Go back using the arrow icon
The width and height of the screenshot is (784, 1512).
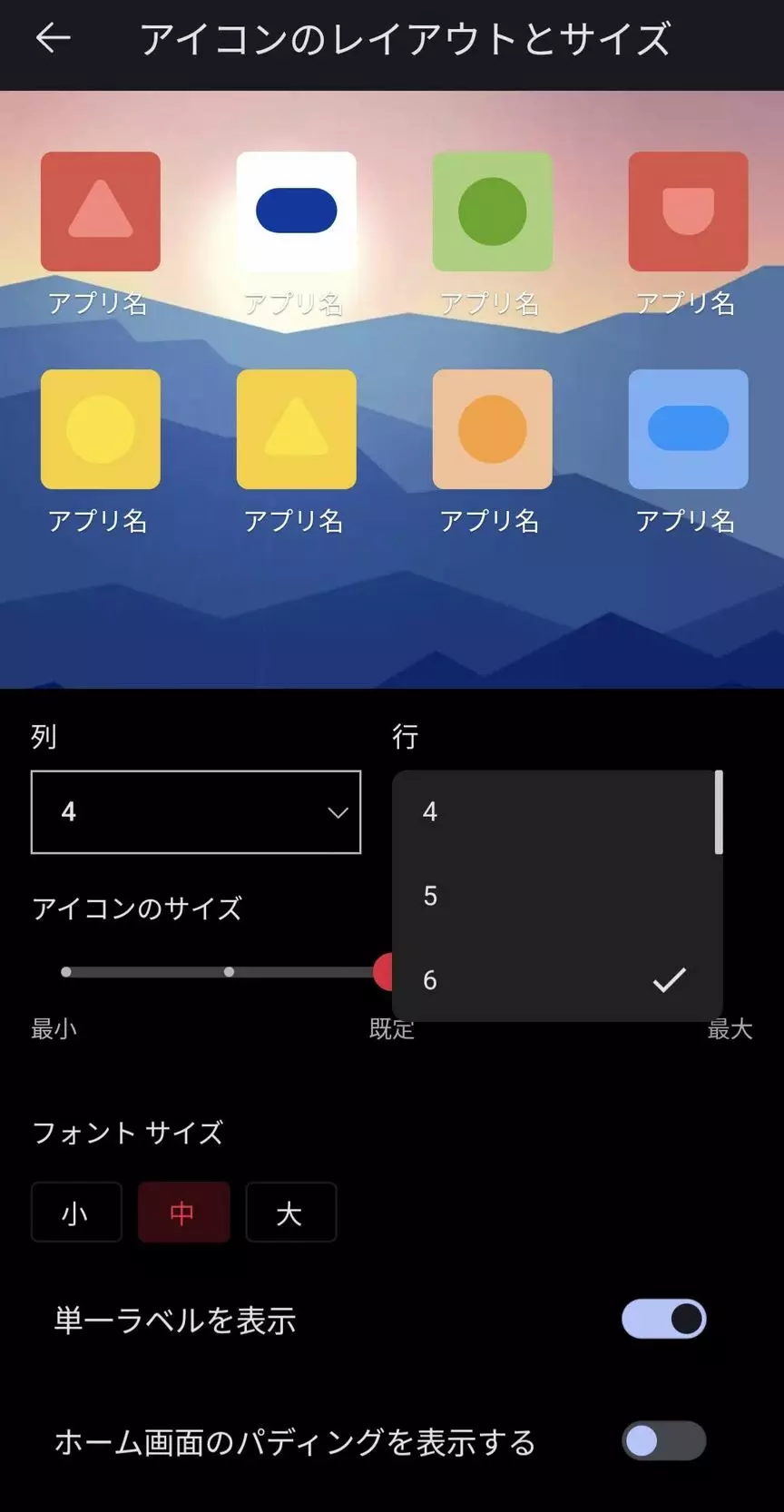tap(53, 38)
